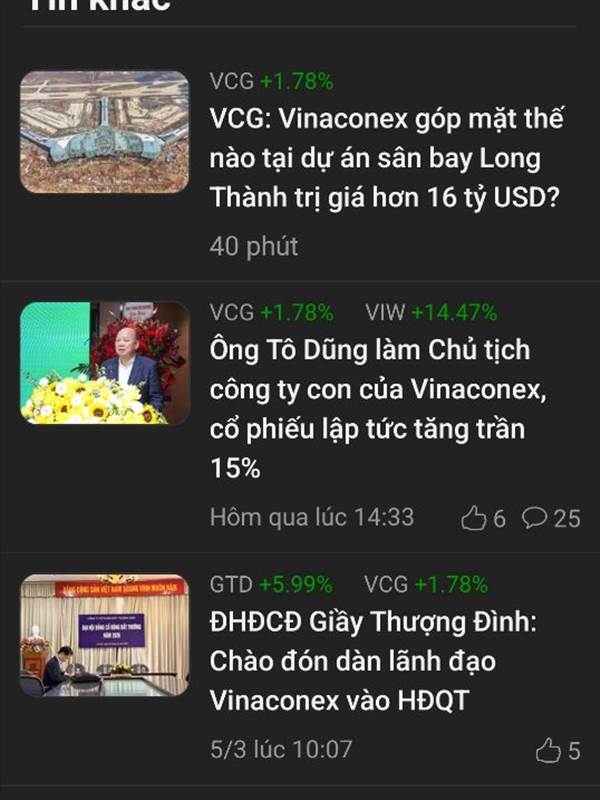Open the ĐHĐCĐ Giầy Thượng Đình article
The image size is (600, 800).
375,662
